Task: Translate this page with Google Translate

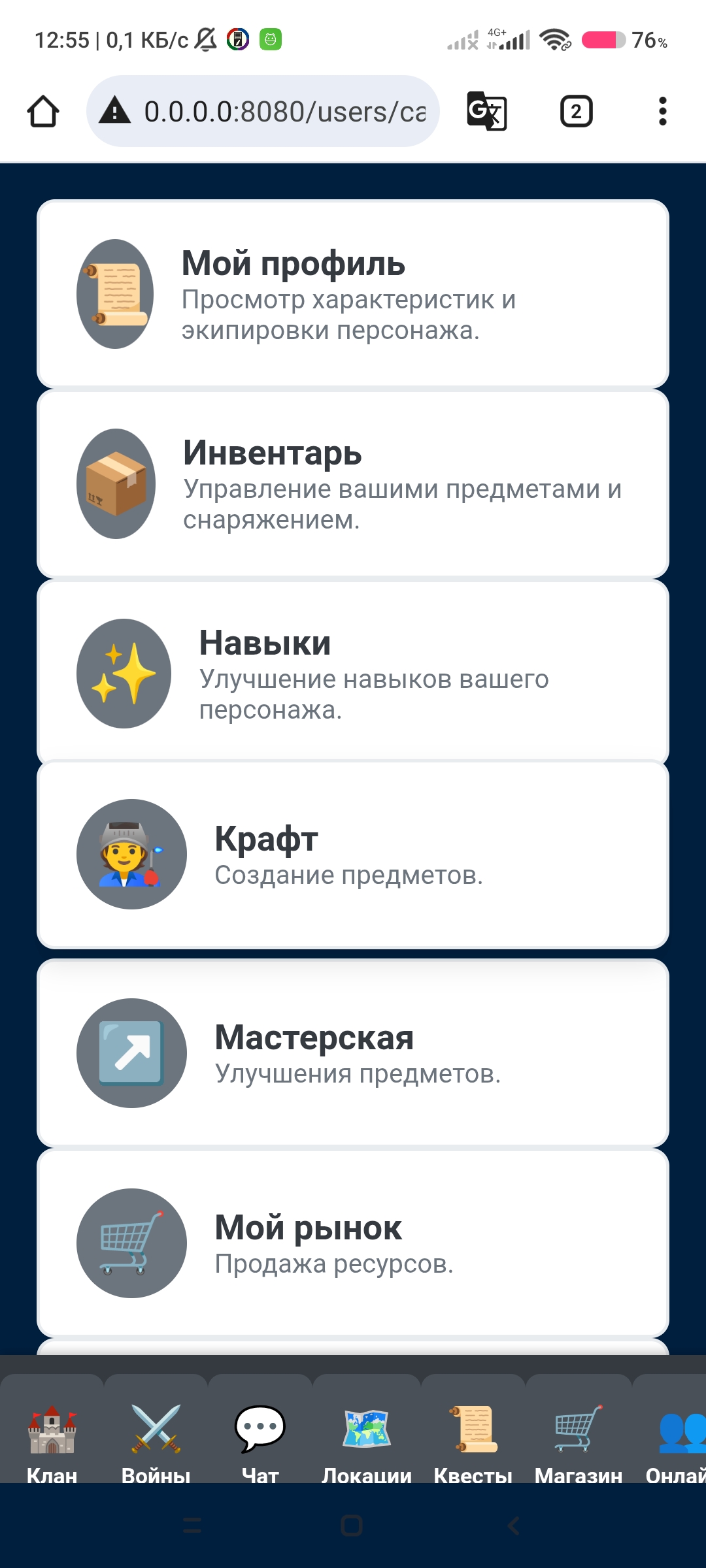Action: point(487,111)
